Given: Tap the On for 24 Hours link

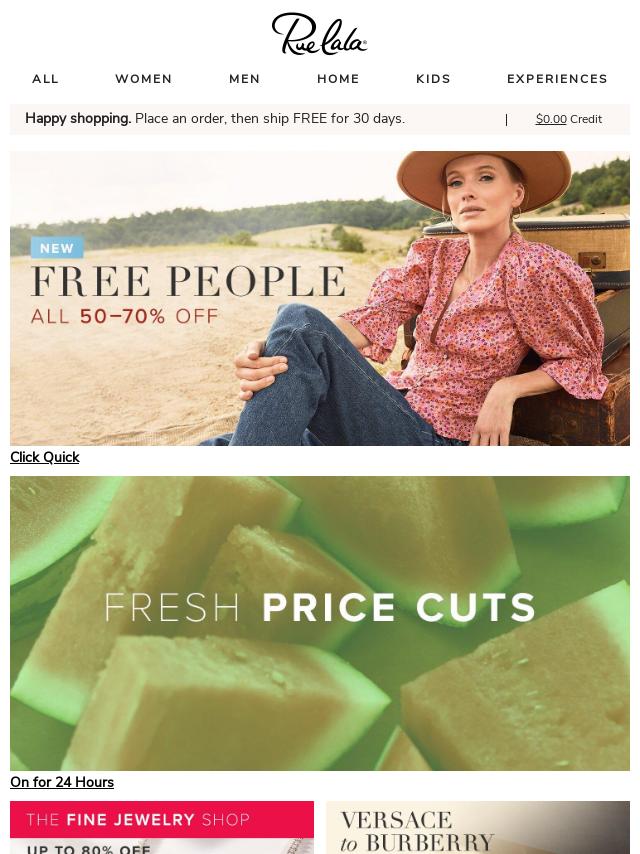Looking at the screenshot, I should [62, 782].
